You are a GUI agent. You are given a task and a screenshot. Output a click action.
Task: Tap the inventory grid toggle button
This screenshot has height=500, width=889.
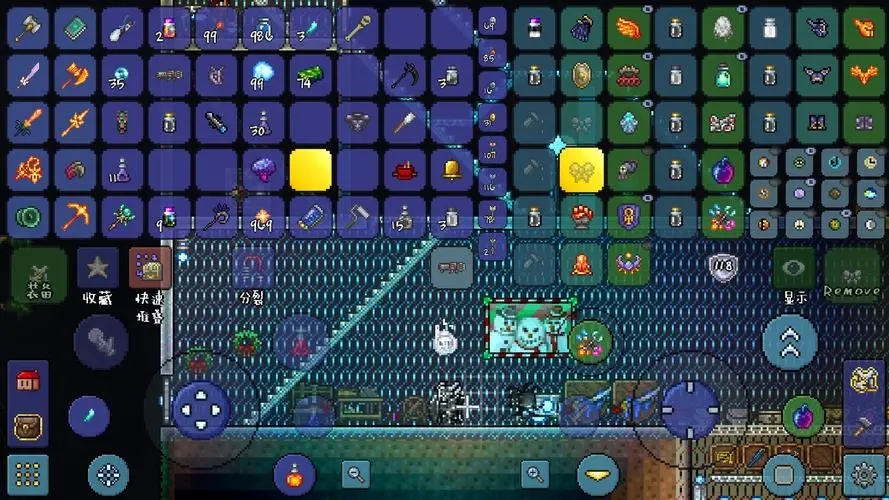click(28, 473)
